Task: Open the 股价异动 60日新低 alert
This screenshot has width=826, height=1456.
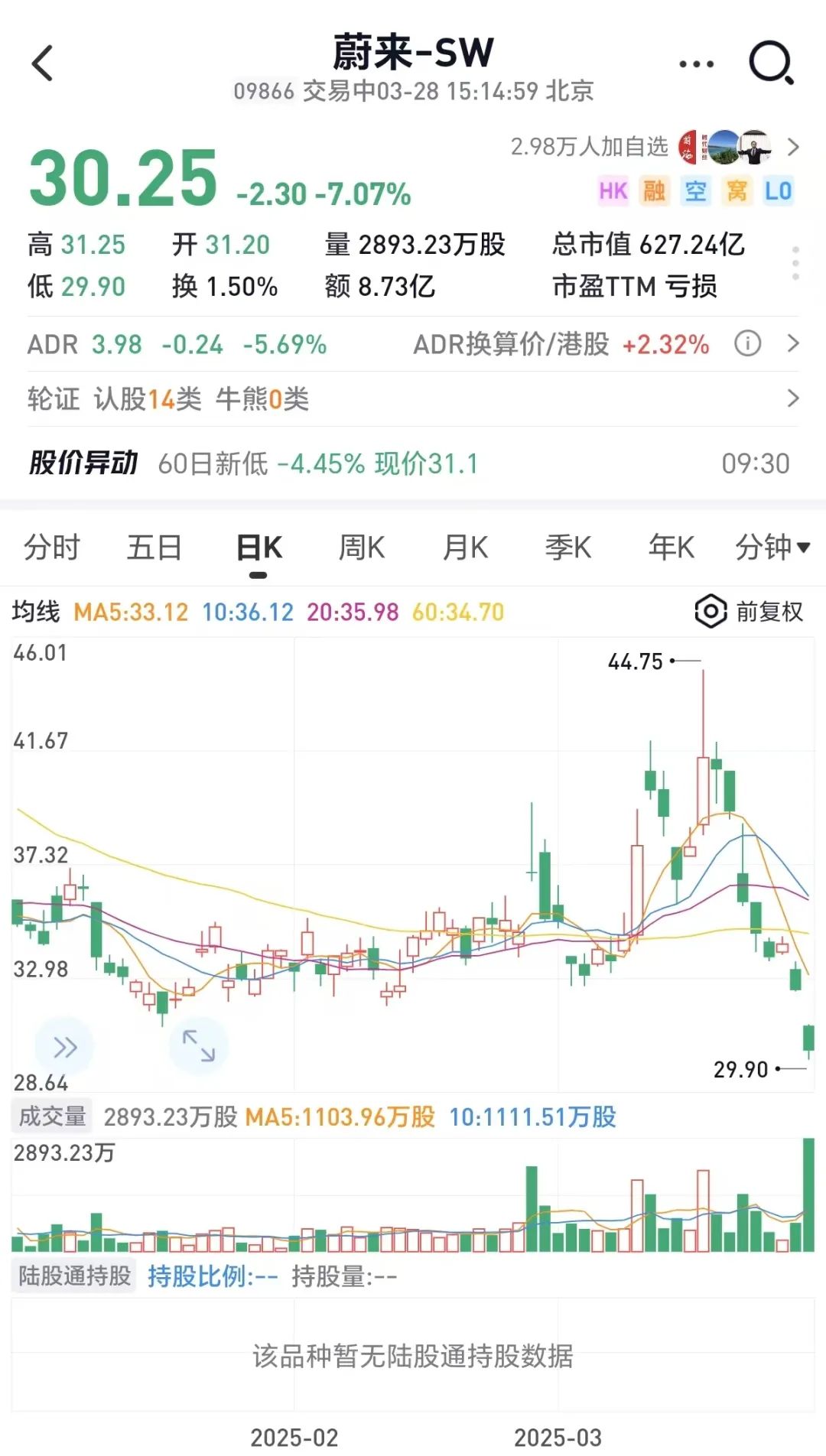Action: (413, 463)
